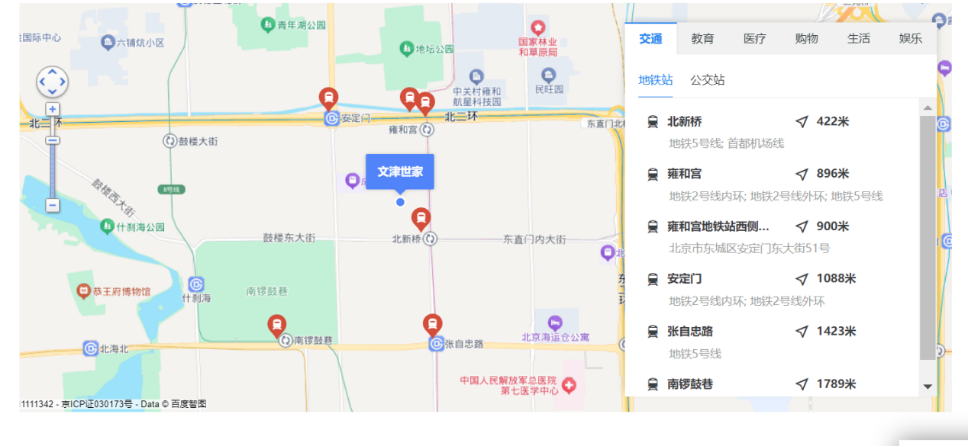This screenshot has height=447, width=968.
Task: Select the 地铁站 sub-tab
Action: tap(656, 80)
